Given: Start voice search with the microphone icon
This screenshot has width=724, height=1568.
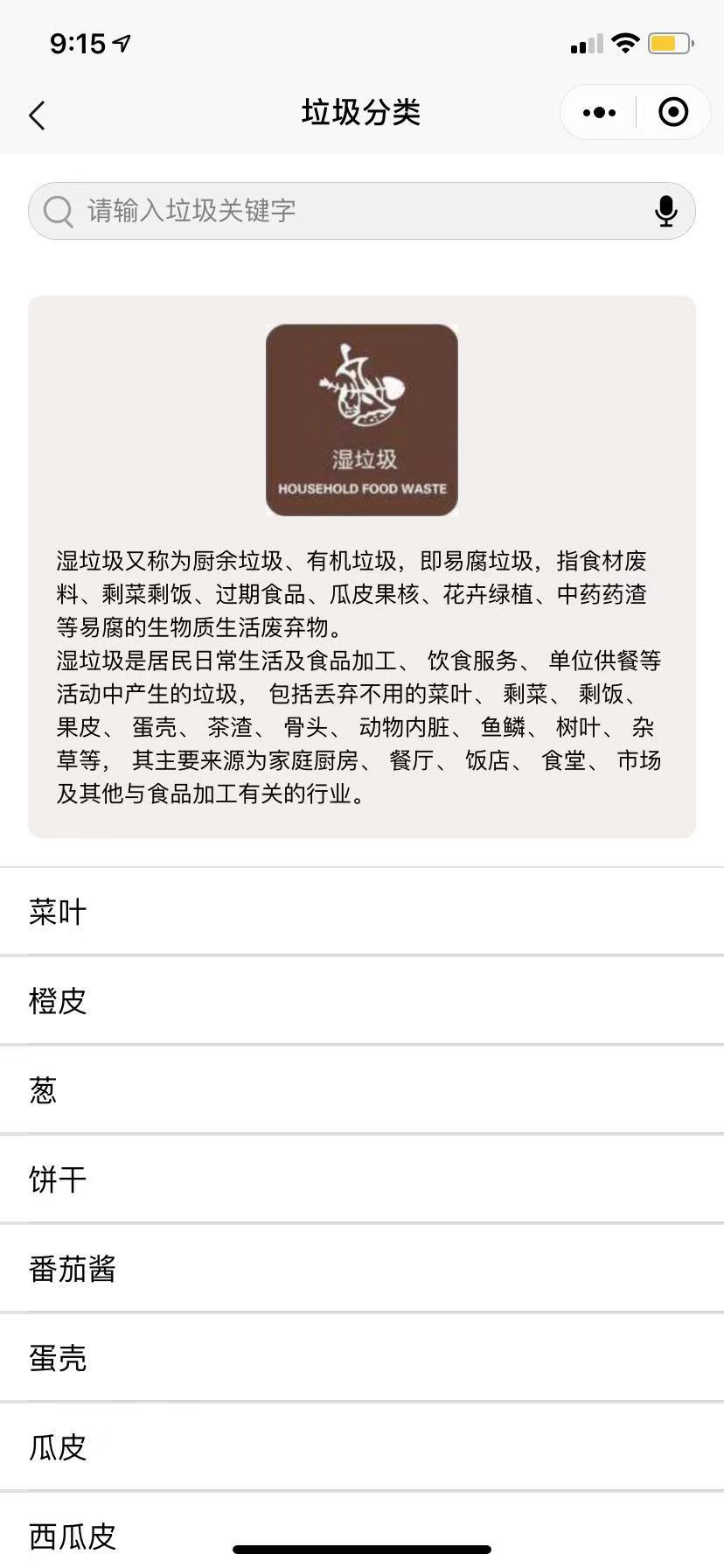Looking at the screenshot, I should [x=665, y=211].
